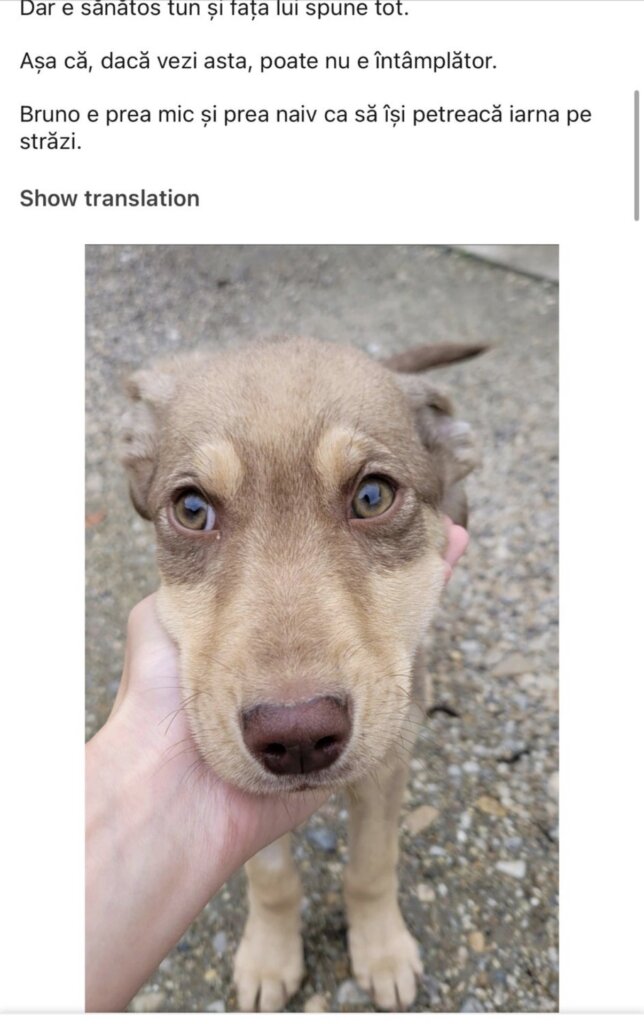Tap Show translation under the post

point(110,198)
